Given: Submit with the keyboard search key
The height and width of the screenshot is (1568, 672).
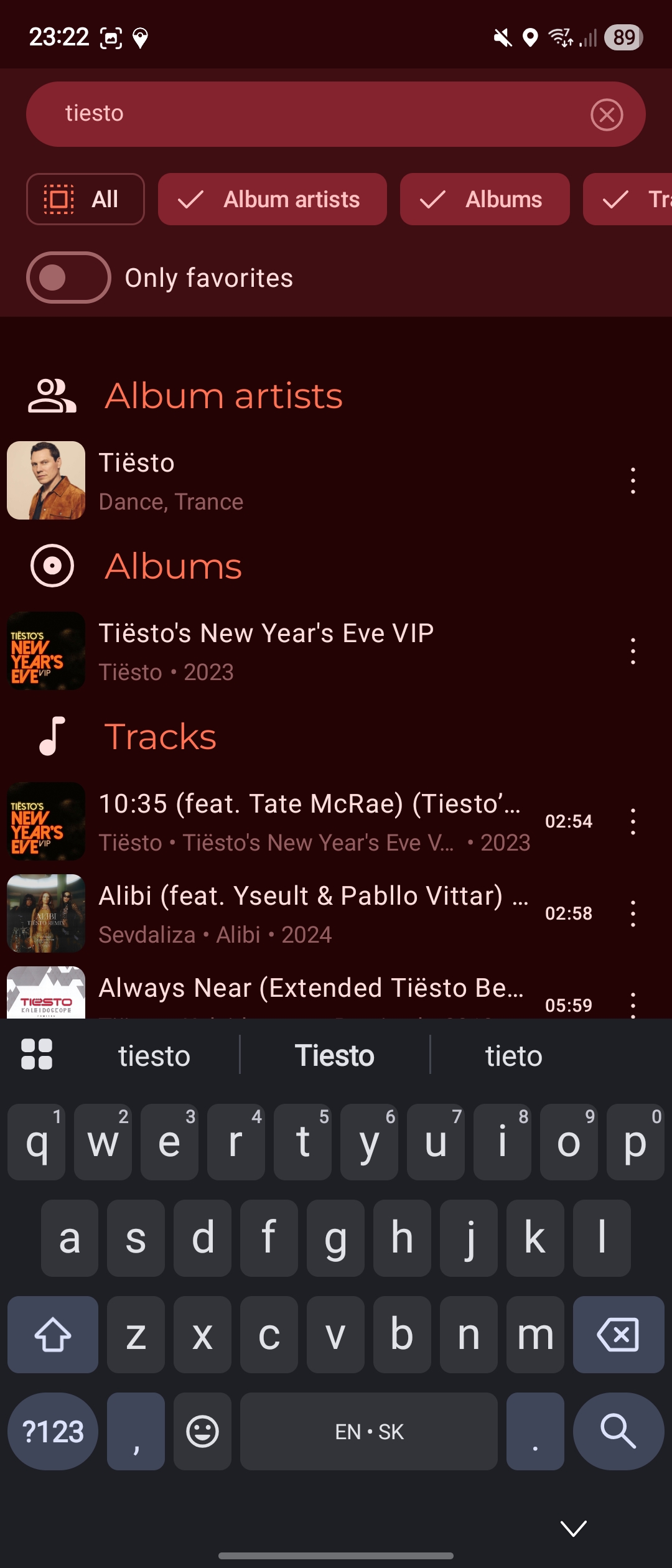Looking at the screenshot, I should coord(618,1431).
